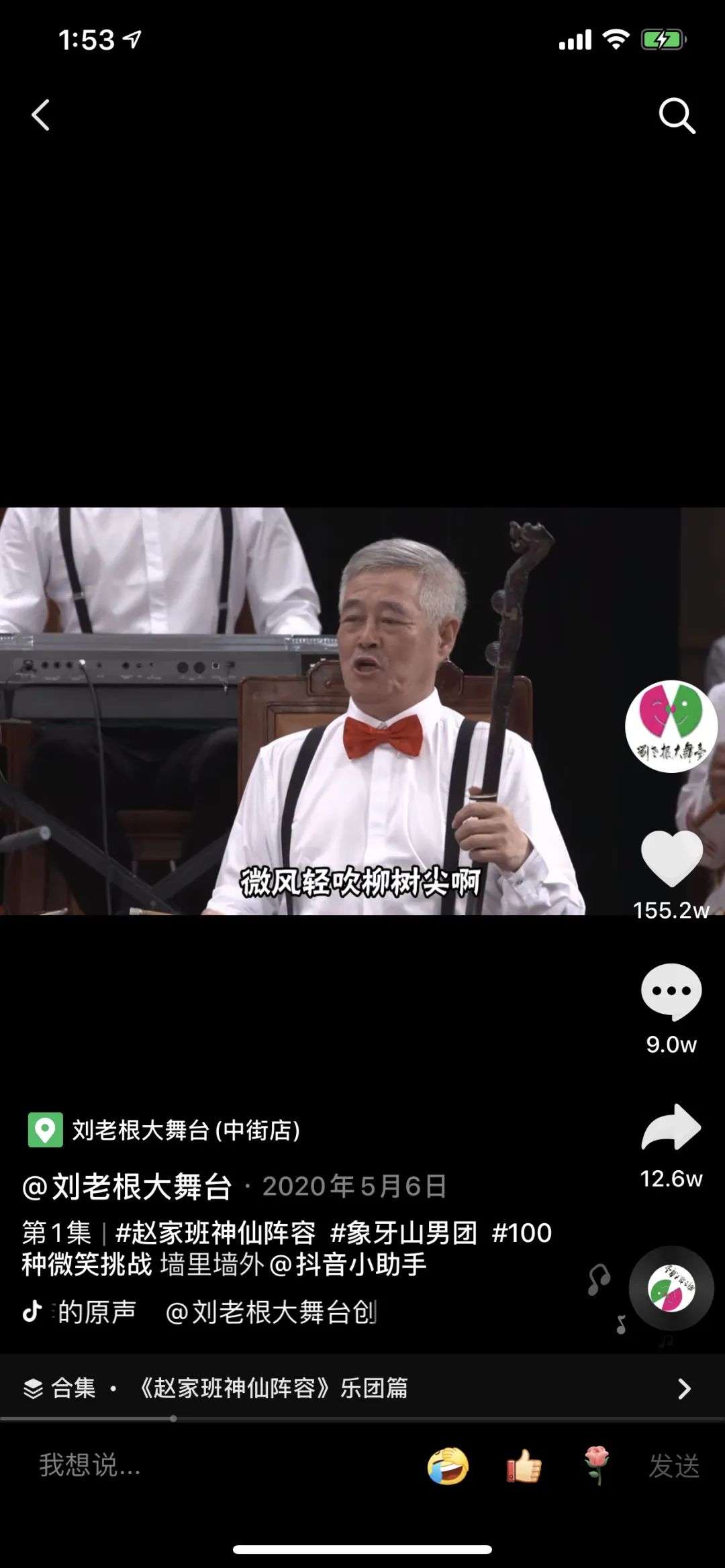Share this video with the arrow icon
Image resolution: width=725 pixels, height=1568 pixels.
[x=671, y=1127]
